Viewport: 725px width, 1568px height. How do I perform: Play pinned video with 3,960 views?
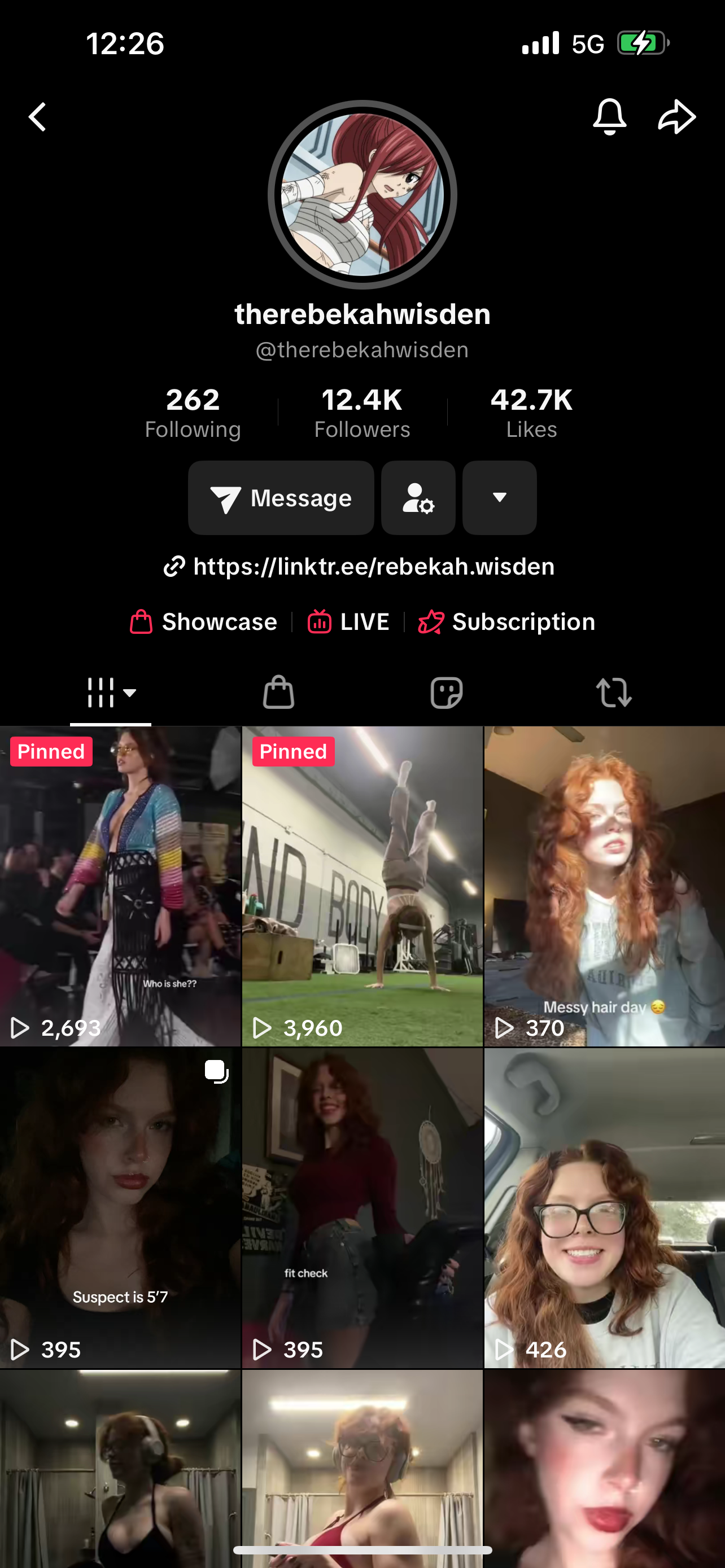pyautogui.click(x=362, y=886)
